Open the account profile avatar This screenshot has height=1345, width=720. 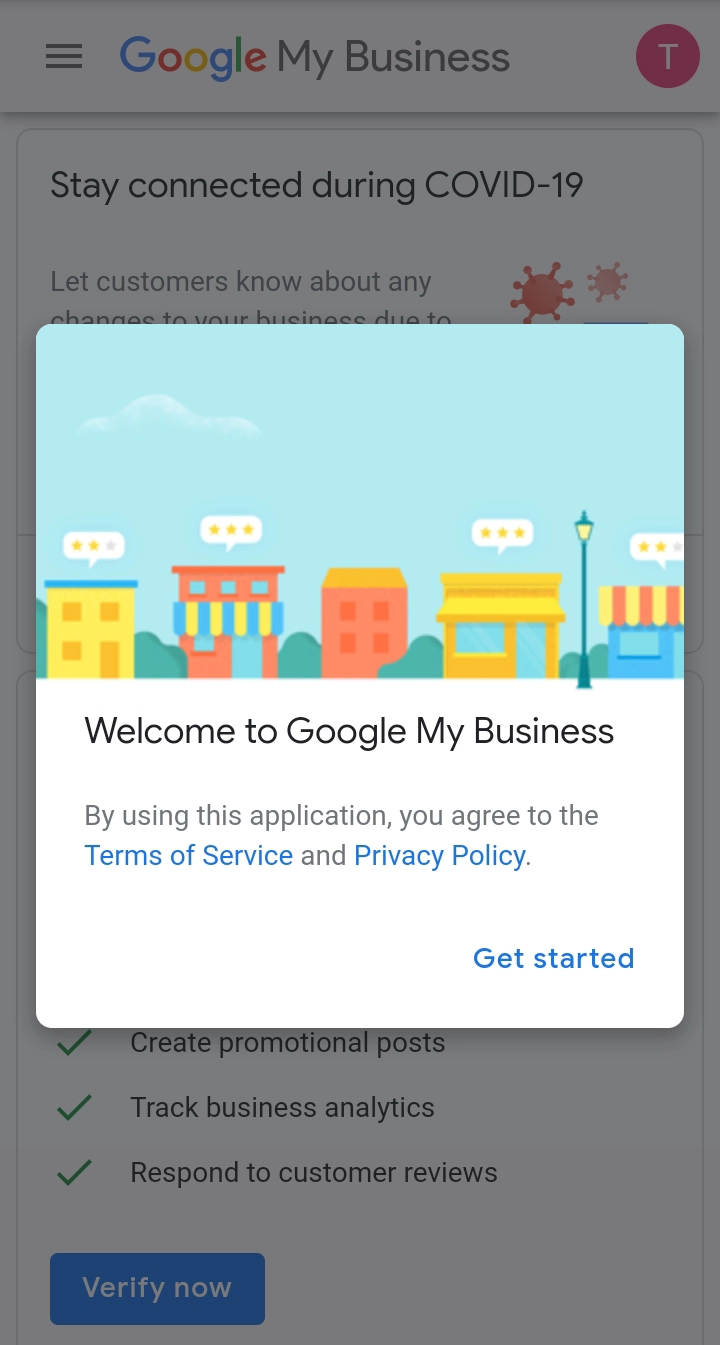(667, 57)
